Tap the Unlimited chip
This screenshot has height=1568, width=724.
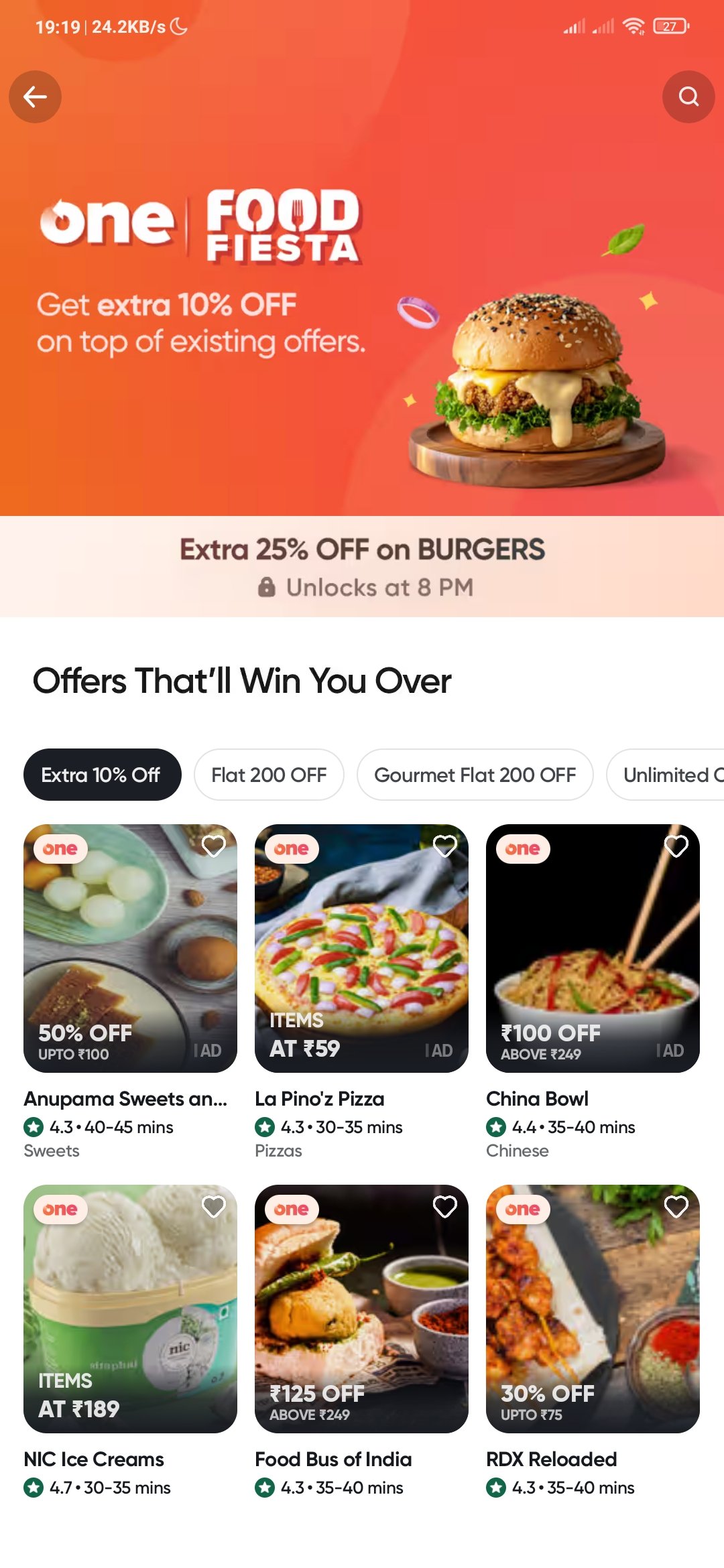pos(665,775)
